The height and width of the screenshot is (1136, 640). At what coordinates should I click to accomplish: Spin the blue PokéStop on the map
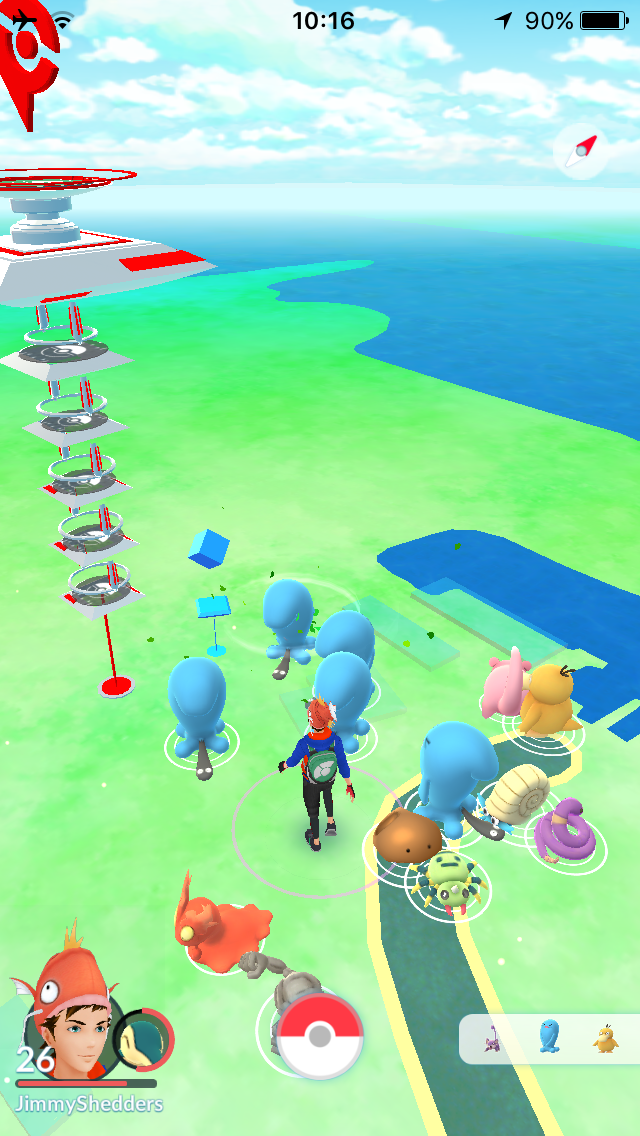pyautogui.click(x=212, y=606)
